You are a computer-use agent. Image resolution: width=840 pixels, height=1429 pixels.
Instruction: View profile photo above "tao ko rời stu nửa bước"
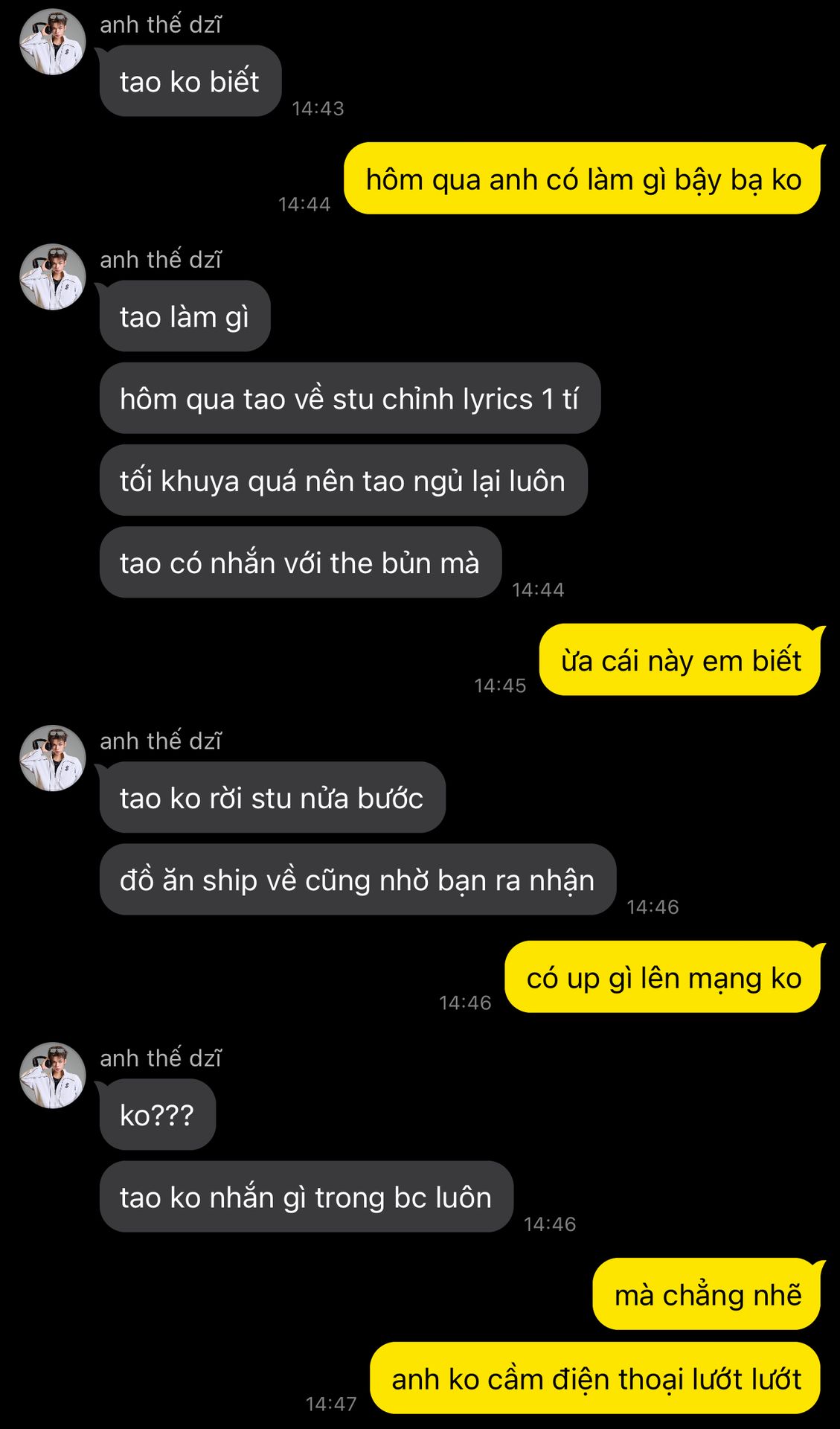pyautogui.click(x=52, y=758)
